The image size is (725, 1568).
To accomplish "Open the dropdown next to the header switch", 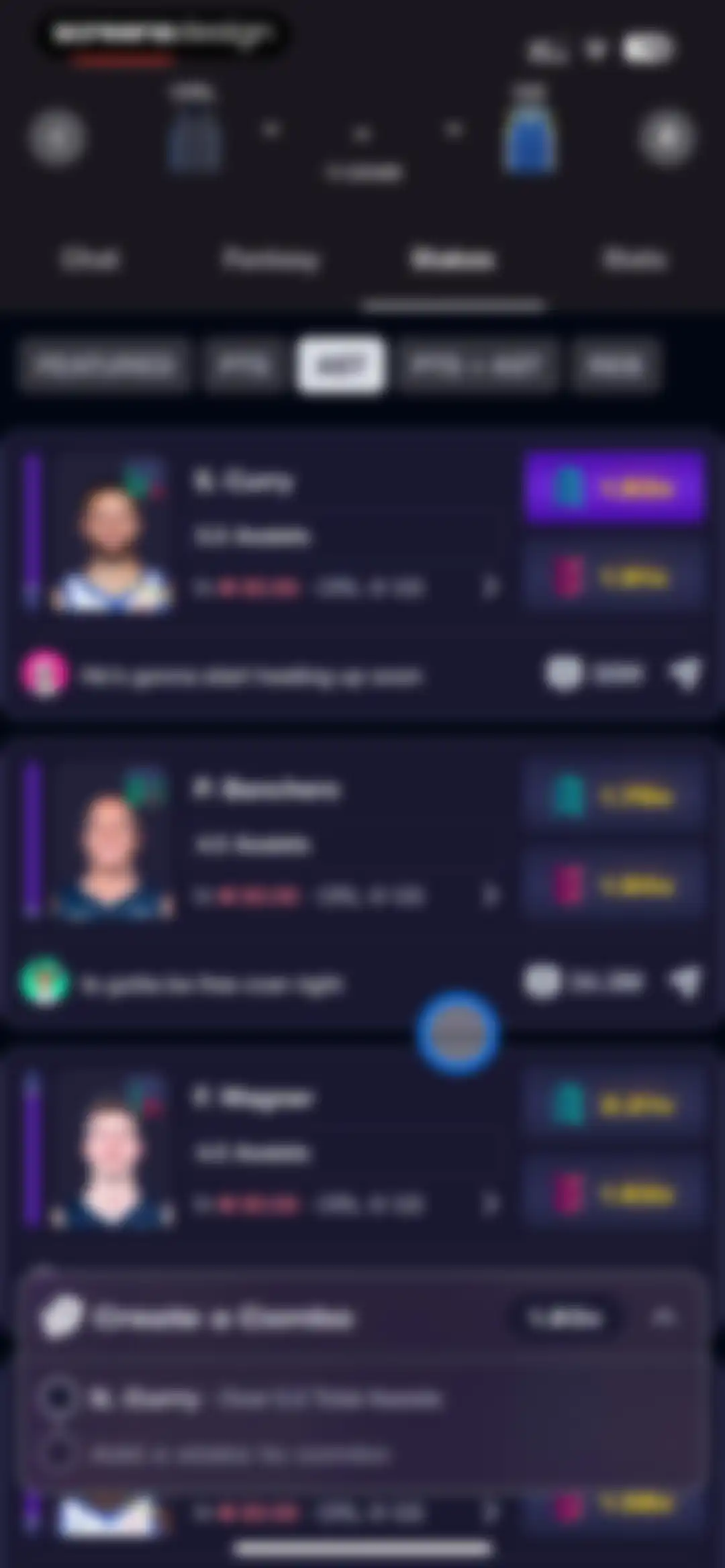I will coord(595,50).
